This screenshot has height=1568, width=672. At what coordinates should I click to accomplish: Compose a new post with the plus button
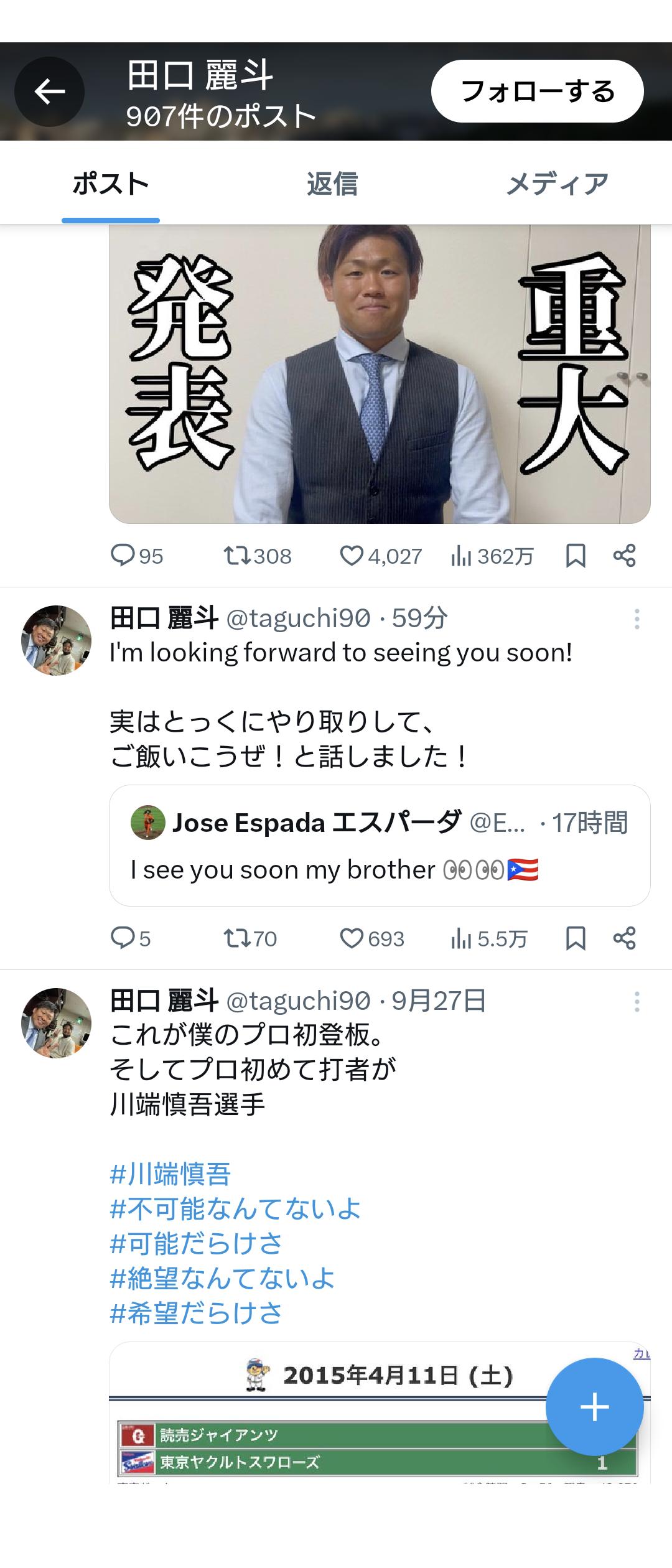pyautogui.click(x=594, y=1407)
